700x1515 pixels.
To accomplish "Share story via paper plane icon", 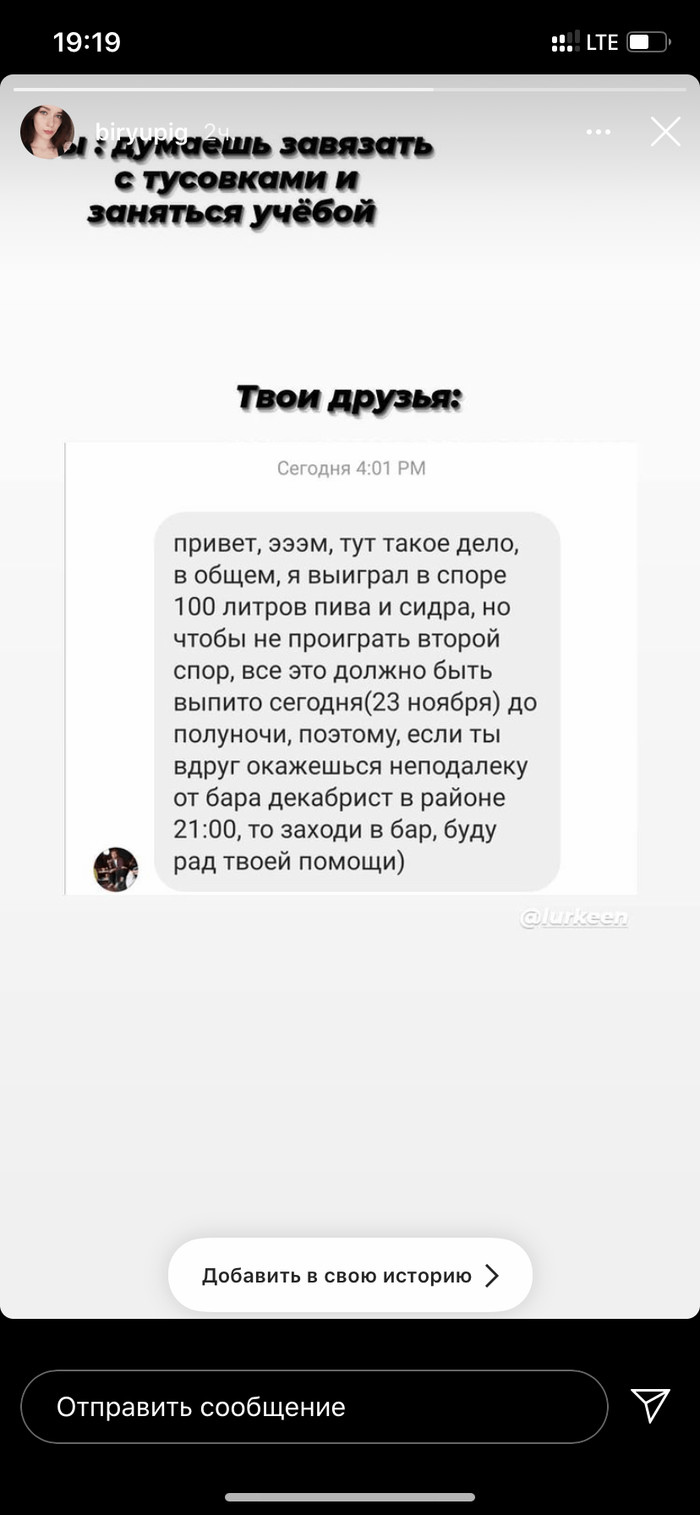I will [x=650, y=1405].
